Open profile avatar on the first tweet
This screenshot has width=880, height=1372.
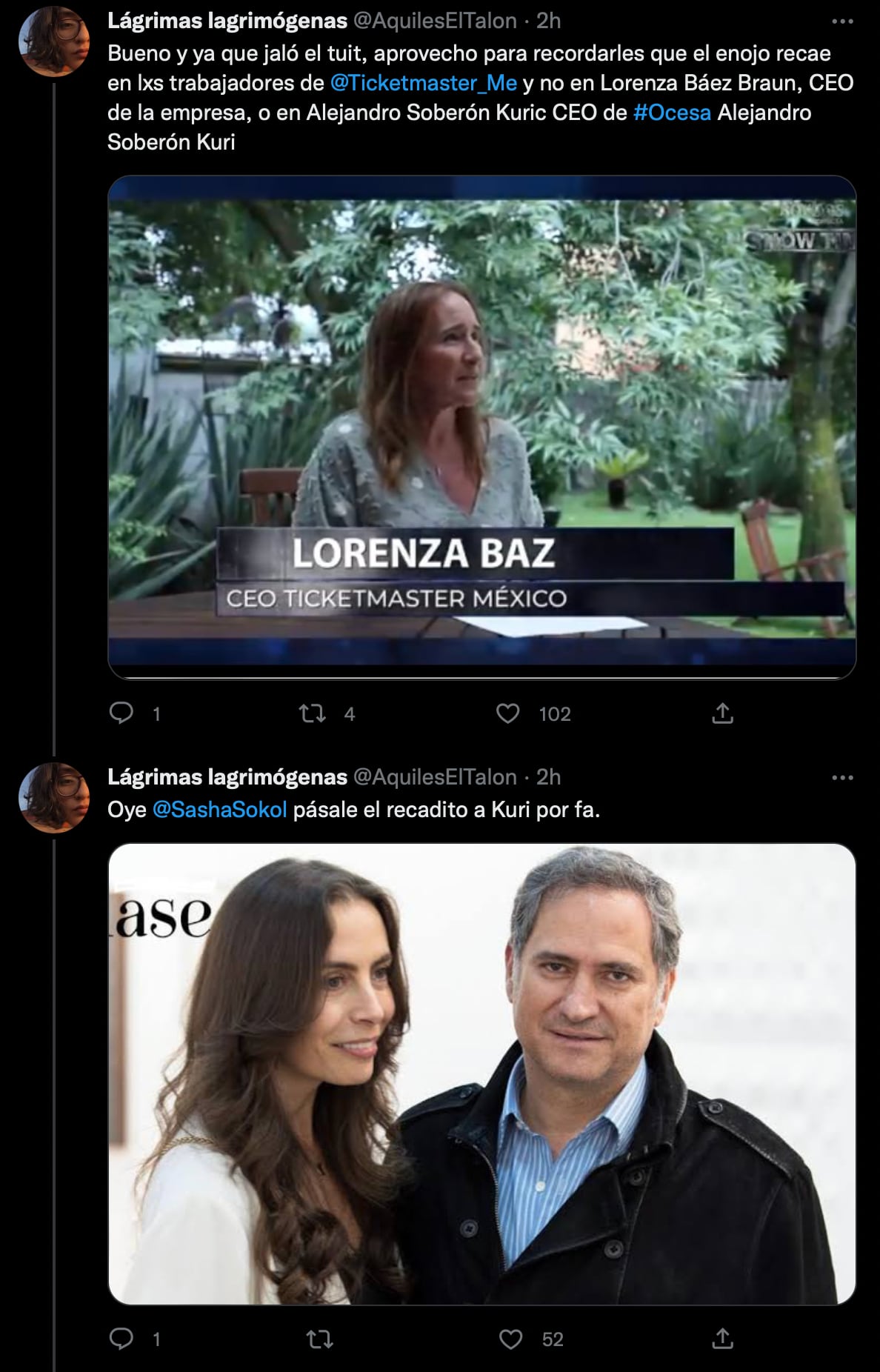[53, 41]
